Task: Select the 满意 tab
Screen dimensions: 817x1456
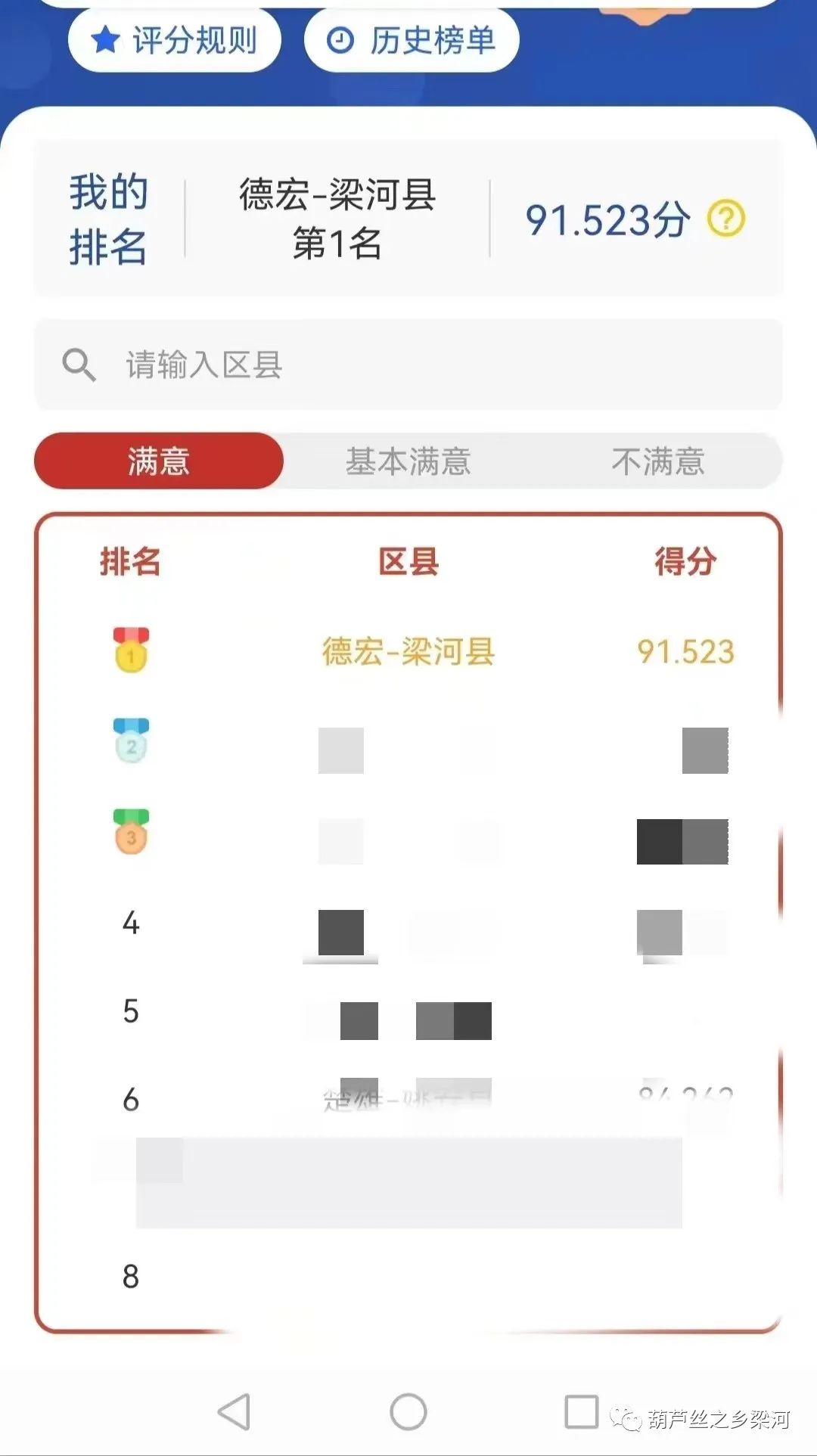Action: click(x=159, y=461)
